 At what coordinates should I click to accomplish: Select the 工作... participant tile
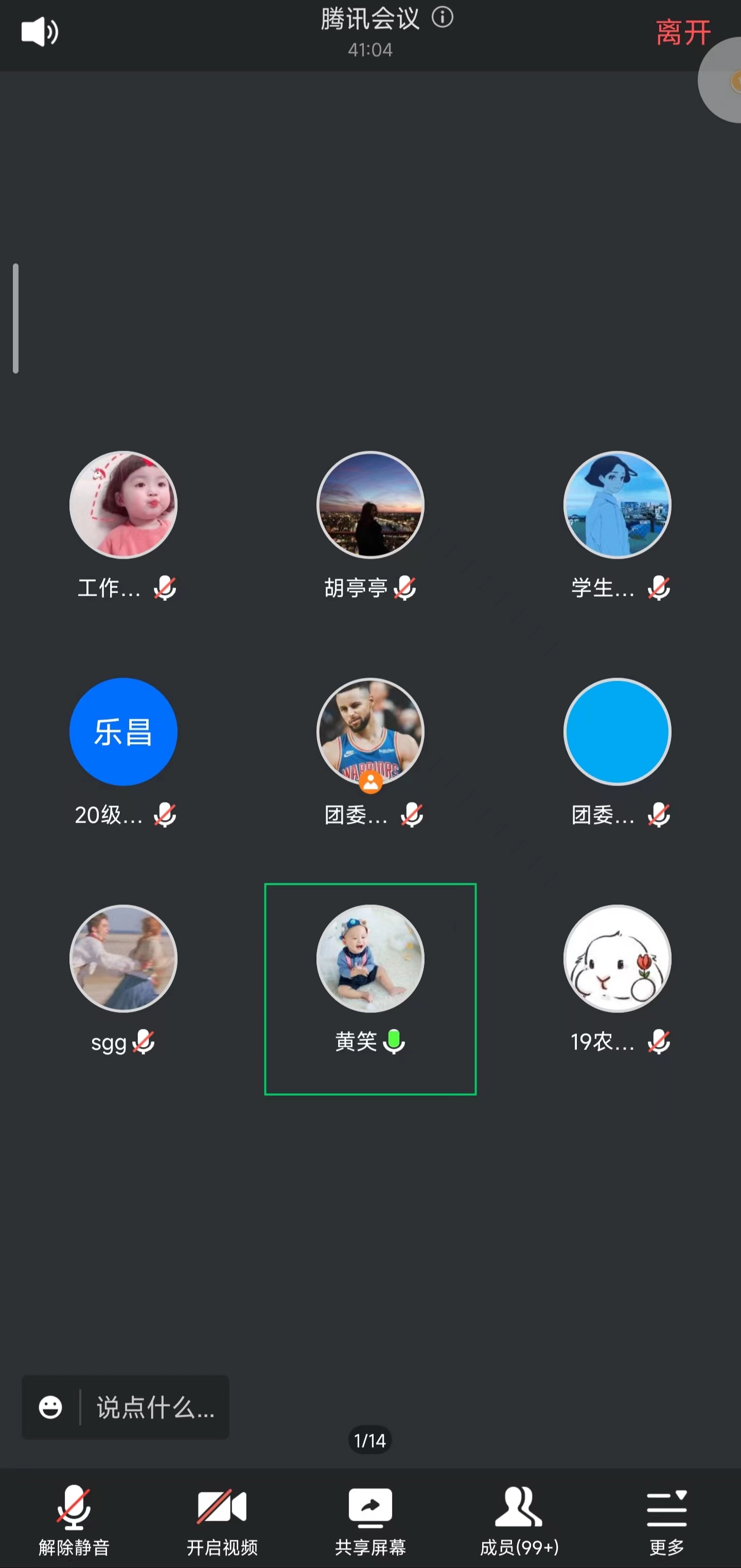click(x=123, y=505)
